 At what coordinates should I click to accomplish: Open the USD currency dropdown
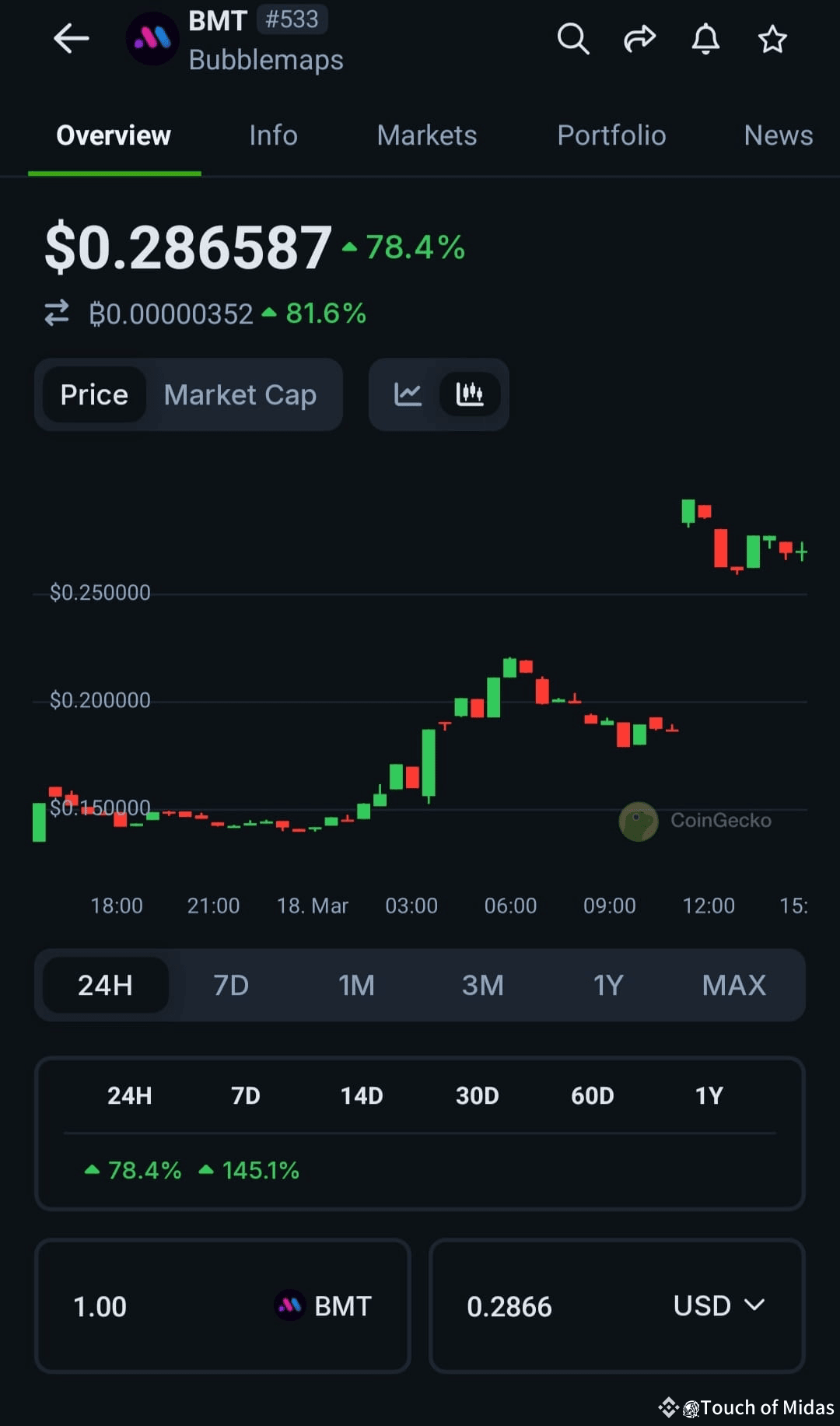coord(719,1306)
